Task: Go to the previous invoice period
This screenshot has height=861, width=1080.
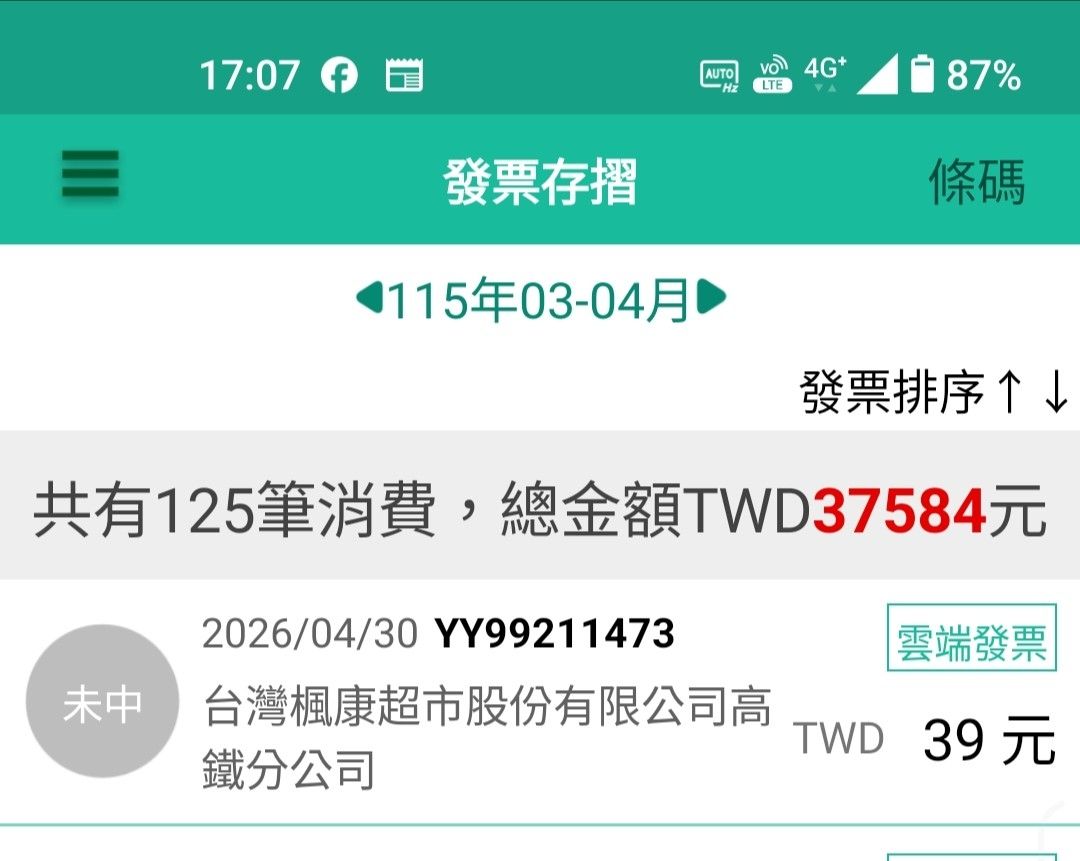Action: click(x=369, y=298)
